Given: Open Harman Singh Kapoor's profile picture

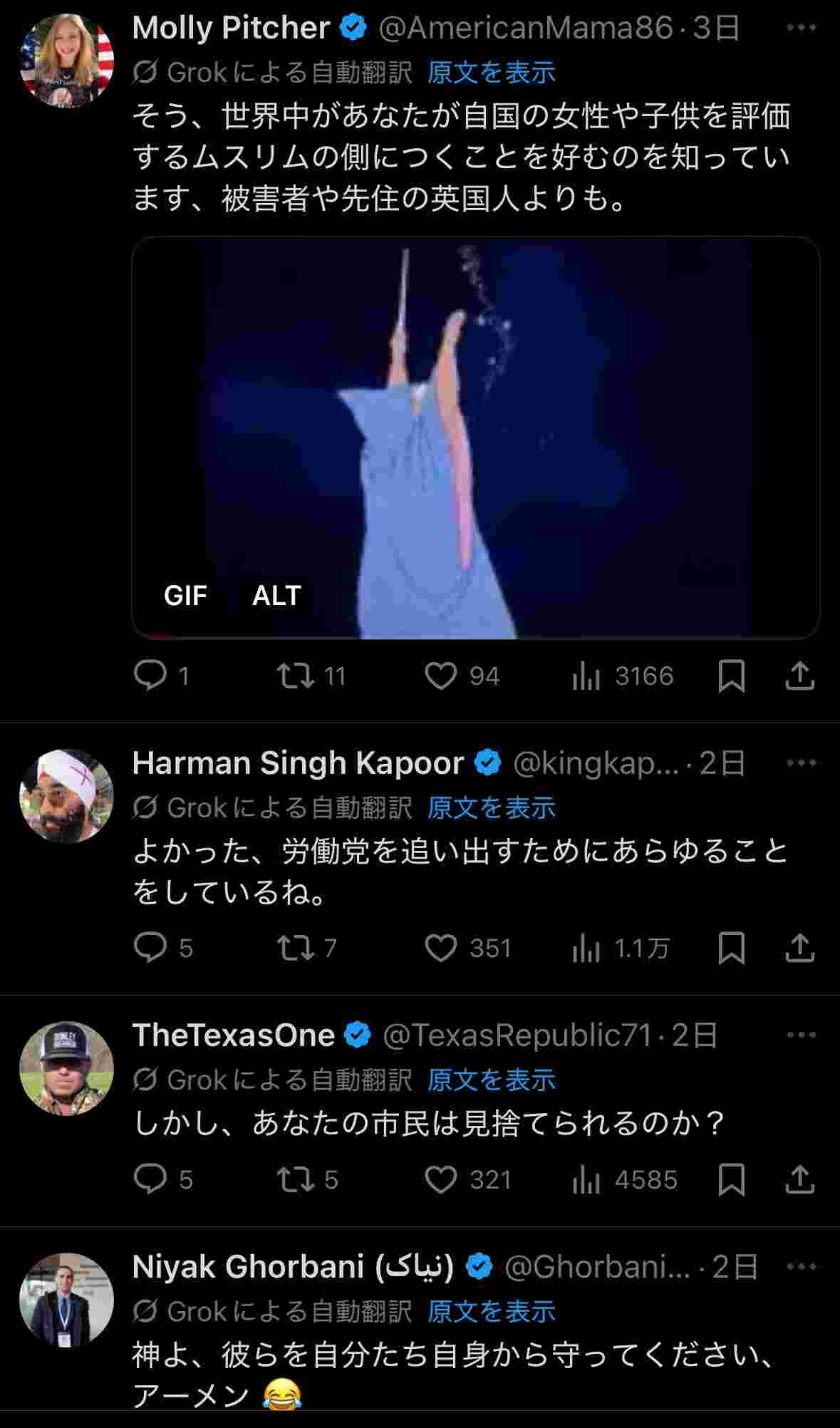Looking at the screenshot, I should pyautogui.click(x=66, y=796).
